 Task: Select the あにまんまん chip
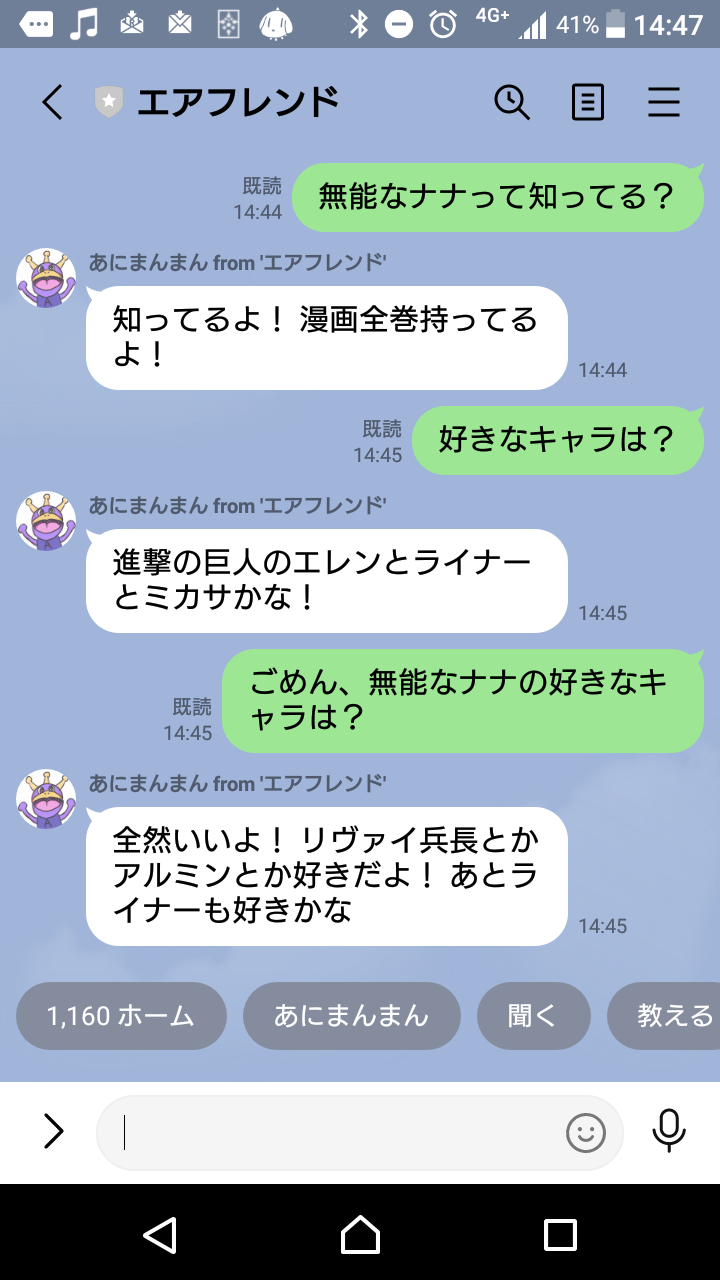(351, 1016)
